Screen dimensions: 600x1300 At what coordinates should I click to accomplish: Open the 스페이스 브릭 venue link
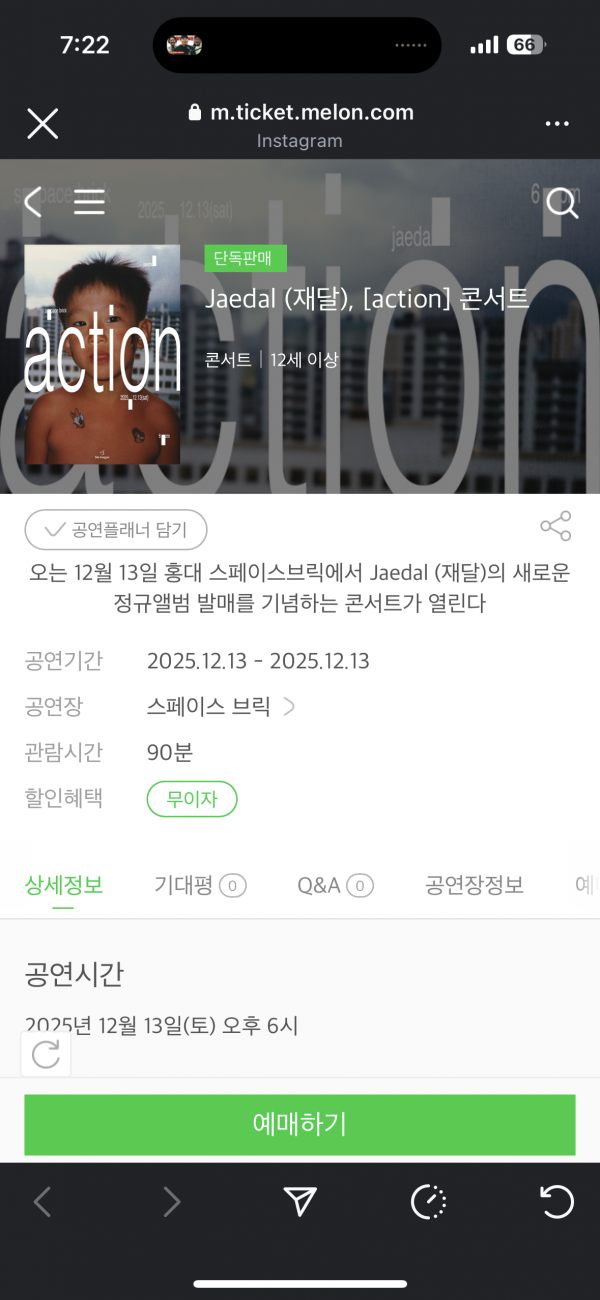(220, 707)
